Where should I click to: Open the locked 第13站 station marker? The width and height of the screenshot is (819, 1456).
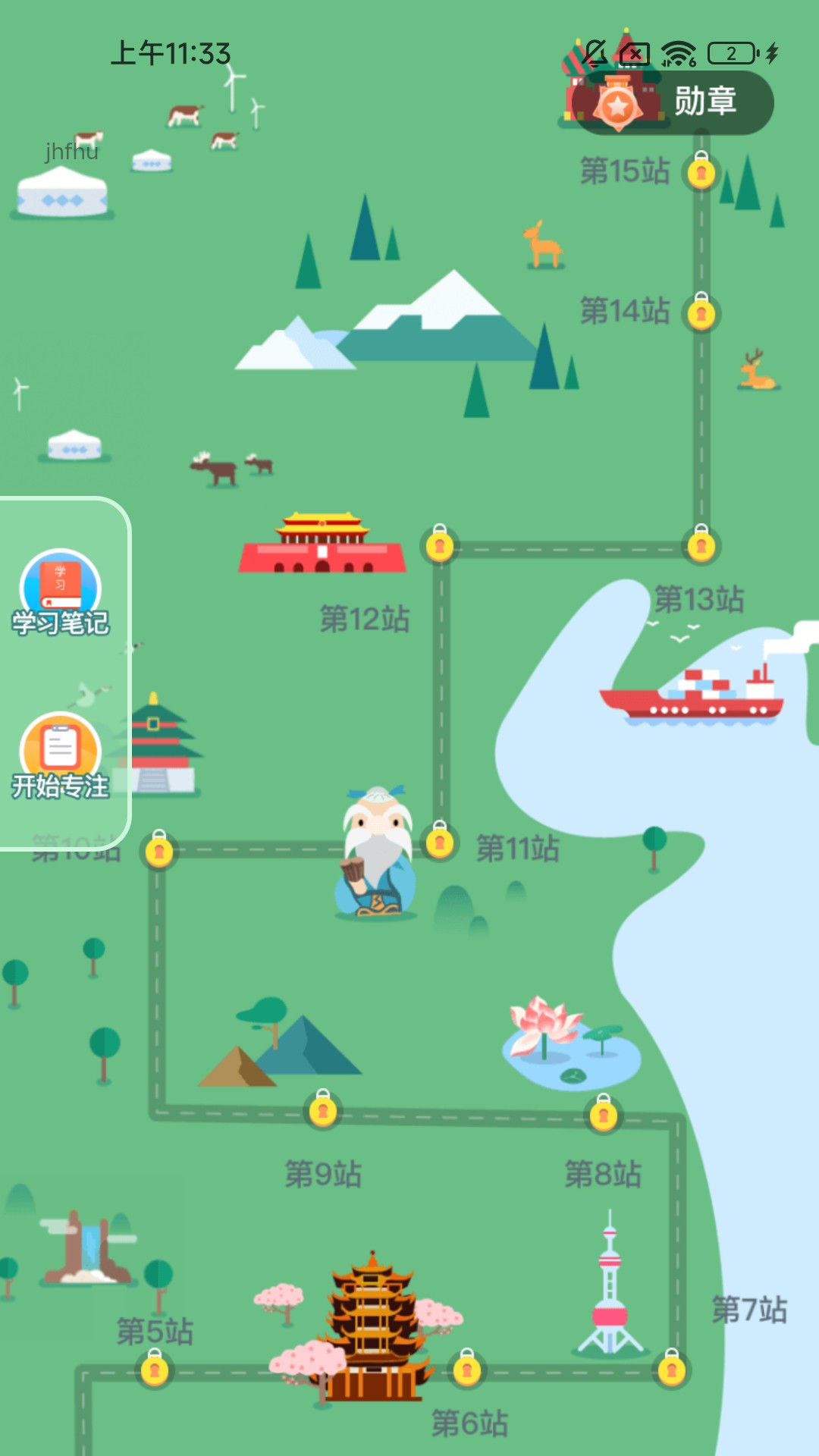pyautogui.click(x=701, y=544)
